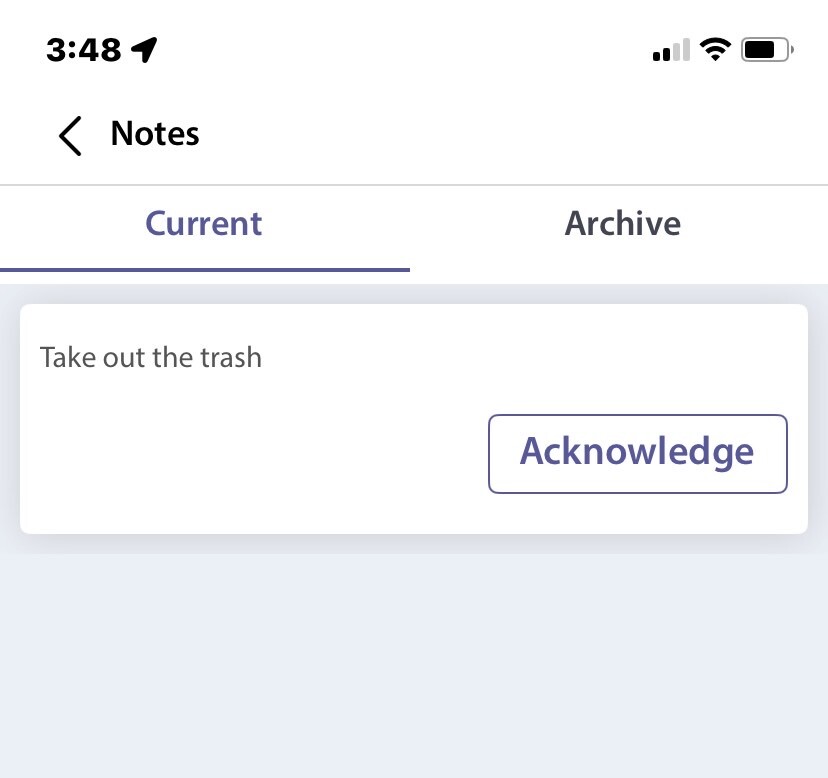This screenshot has width=828, height=778.
Task: Go back from the Notes screen
Action: click(70, 135)
